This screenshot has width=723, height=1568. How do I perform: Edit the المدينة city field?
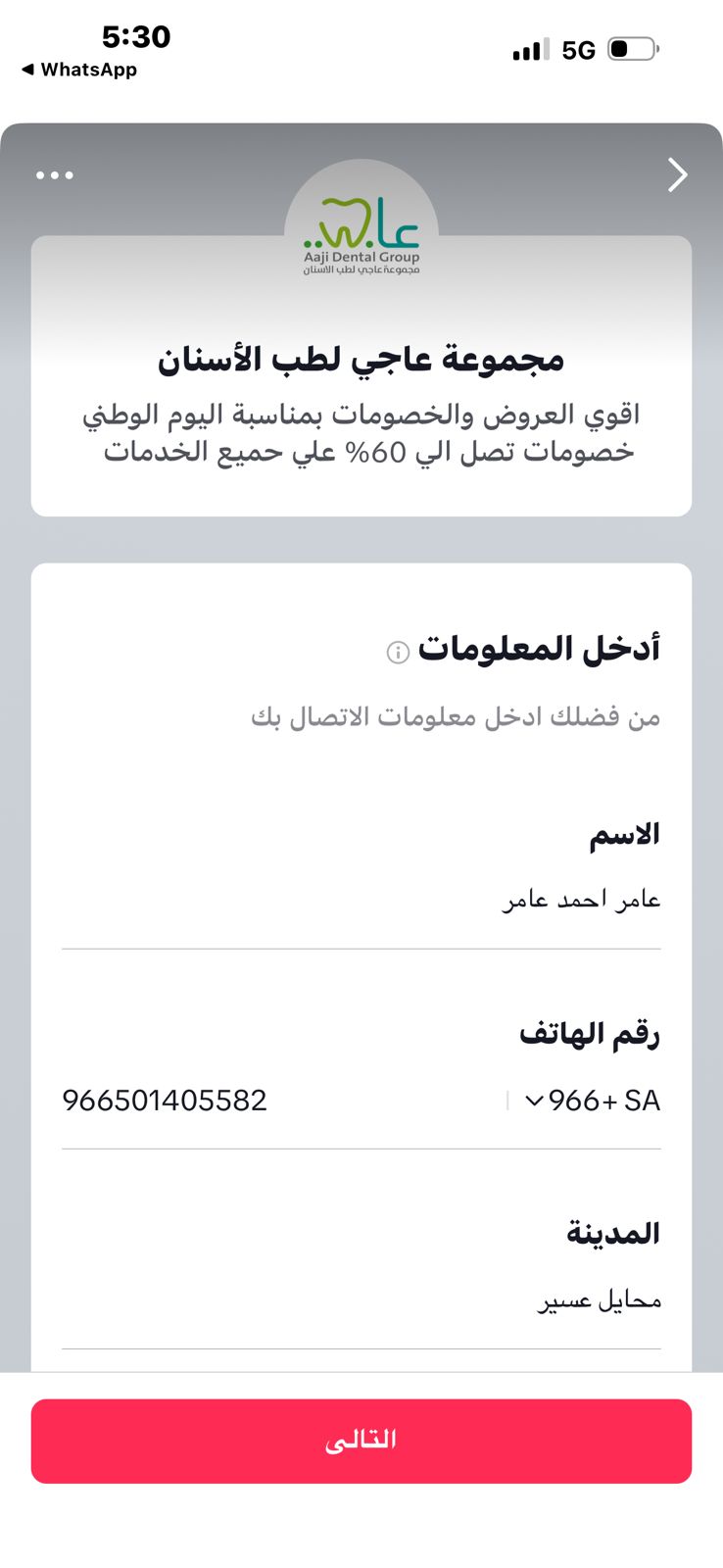pyautogui.click(x=361, y=1301)
